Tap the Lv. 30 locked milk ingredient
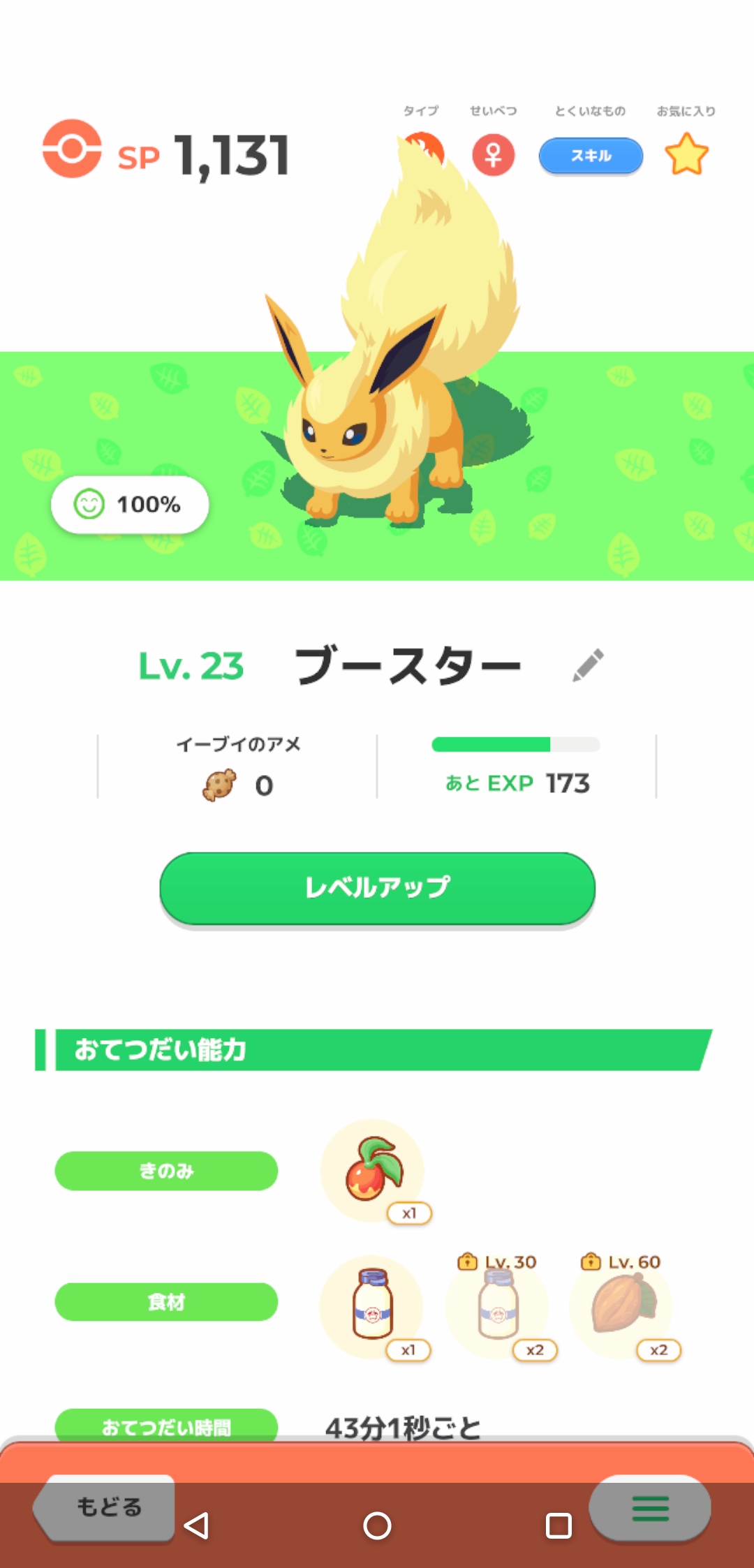The image size is (754, 1568). tap(497, 1306)
